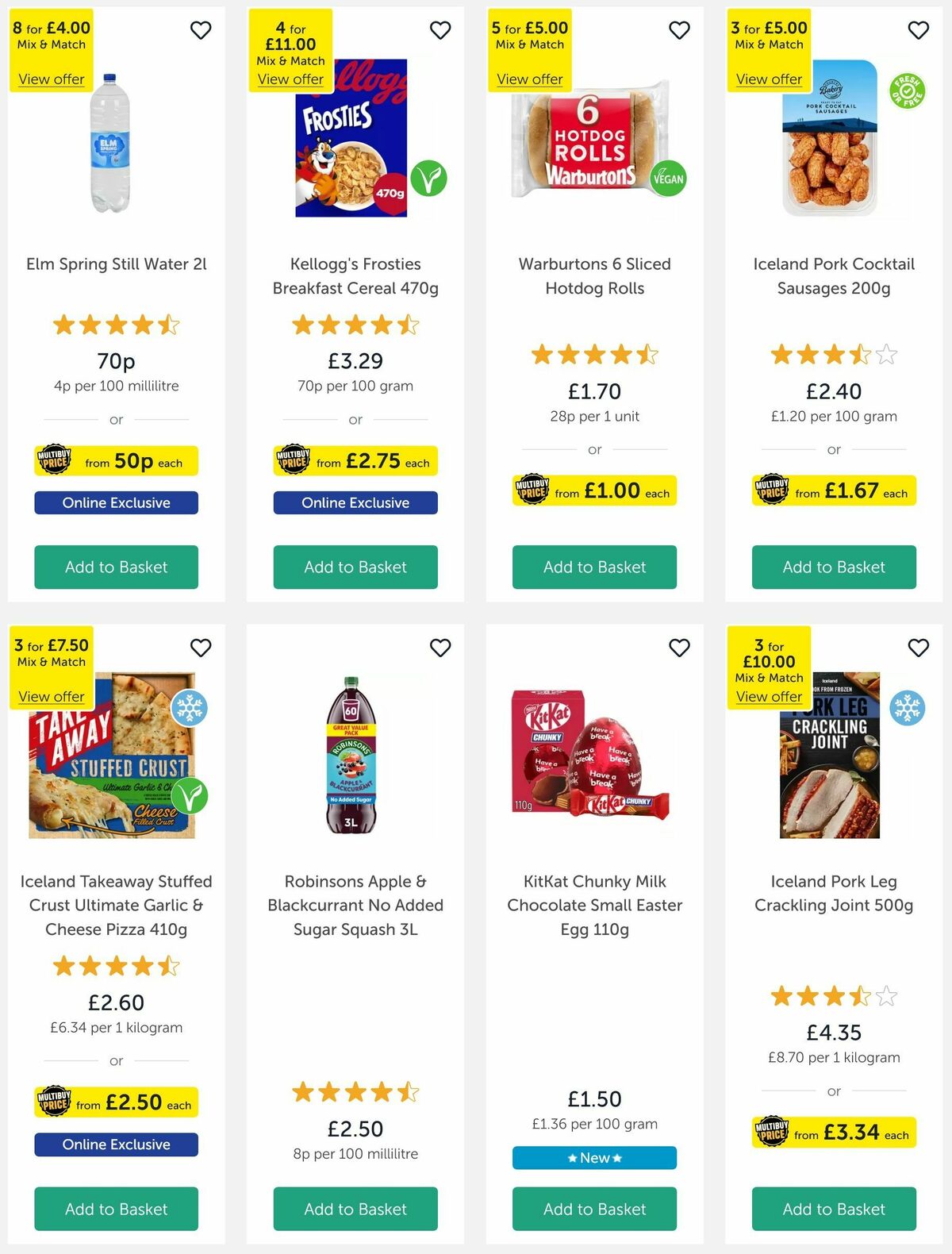
Task: Click the heart icon on Iceland Pork Leg Crackling
Action: (x=919, y=648)
